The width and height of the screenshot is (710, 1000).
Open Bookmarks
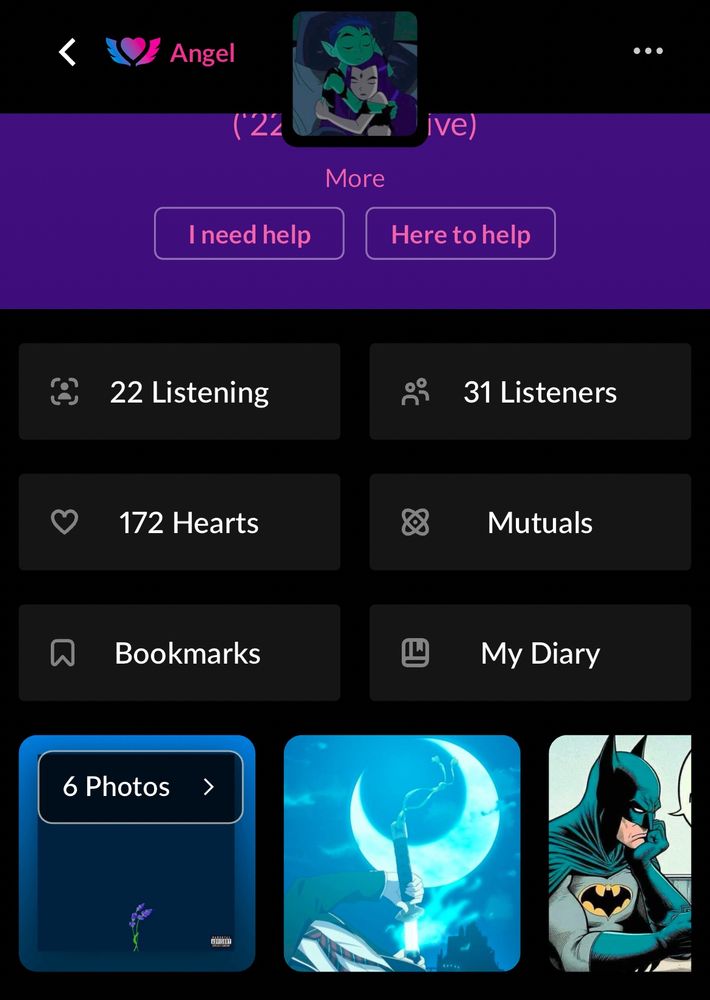(179, 653)
